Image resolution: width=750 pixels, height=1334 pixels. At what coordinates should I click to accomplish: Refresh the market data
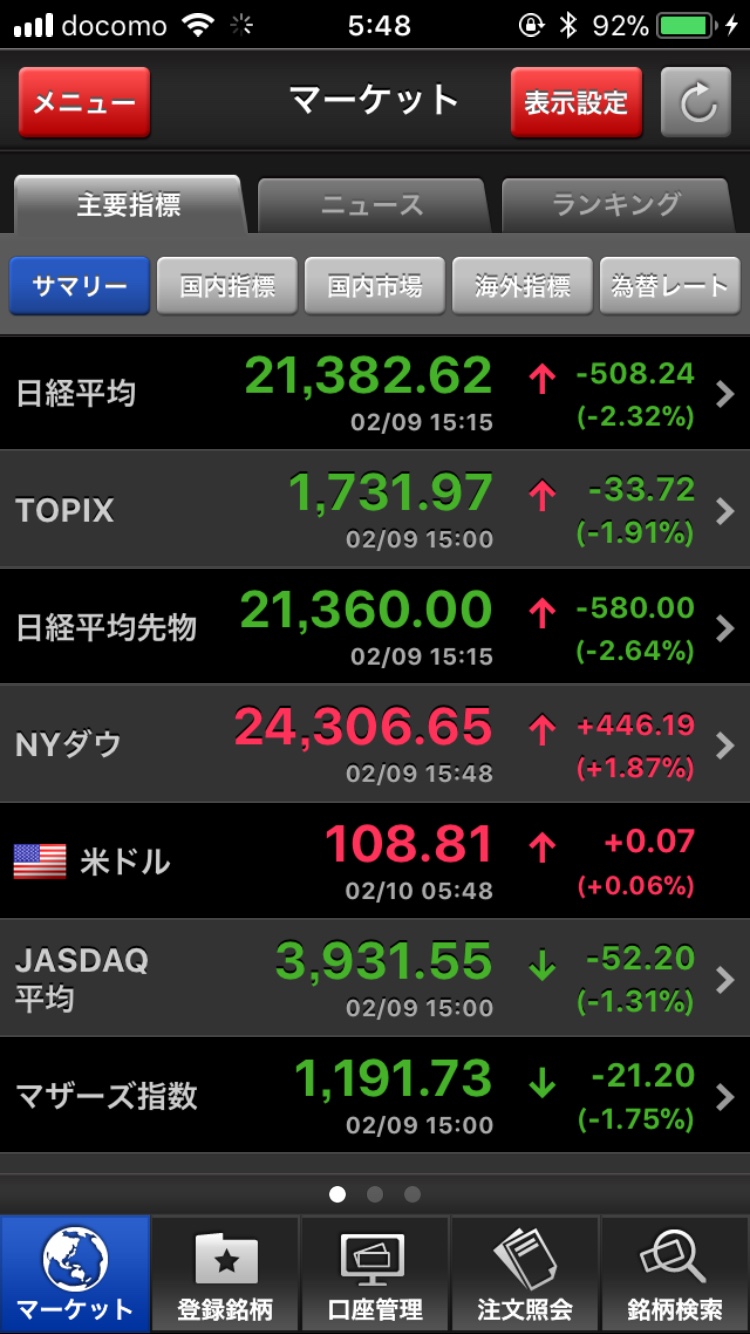tap(696, 102)
